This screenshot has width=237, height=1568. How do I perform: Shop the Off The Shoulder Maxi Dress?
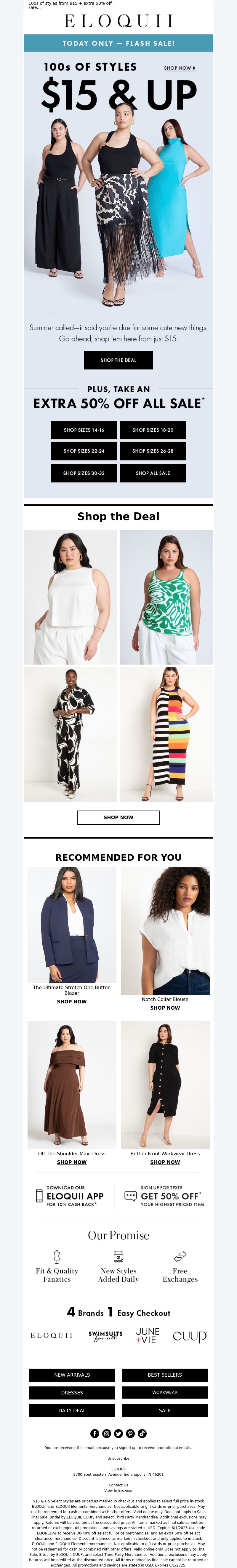click(x=72, y=1162)
